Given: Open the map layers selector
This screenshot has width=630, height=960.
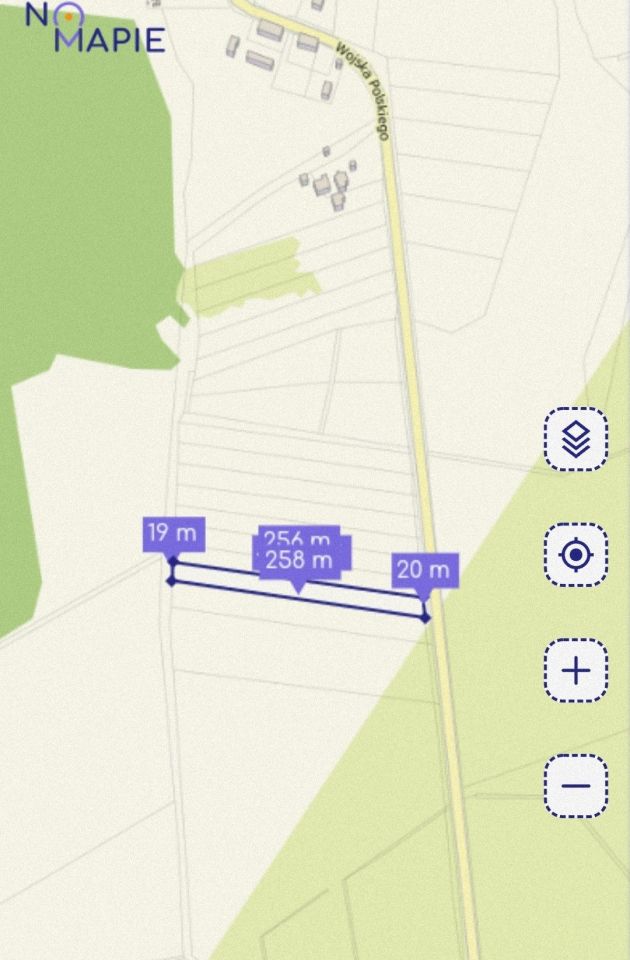Looking at the screenshot, I should 576,439.
